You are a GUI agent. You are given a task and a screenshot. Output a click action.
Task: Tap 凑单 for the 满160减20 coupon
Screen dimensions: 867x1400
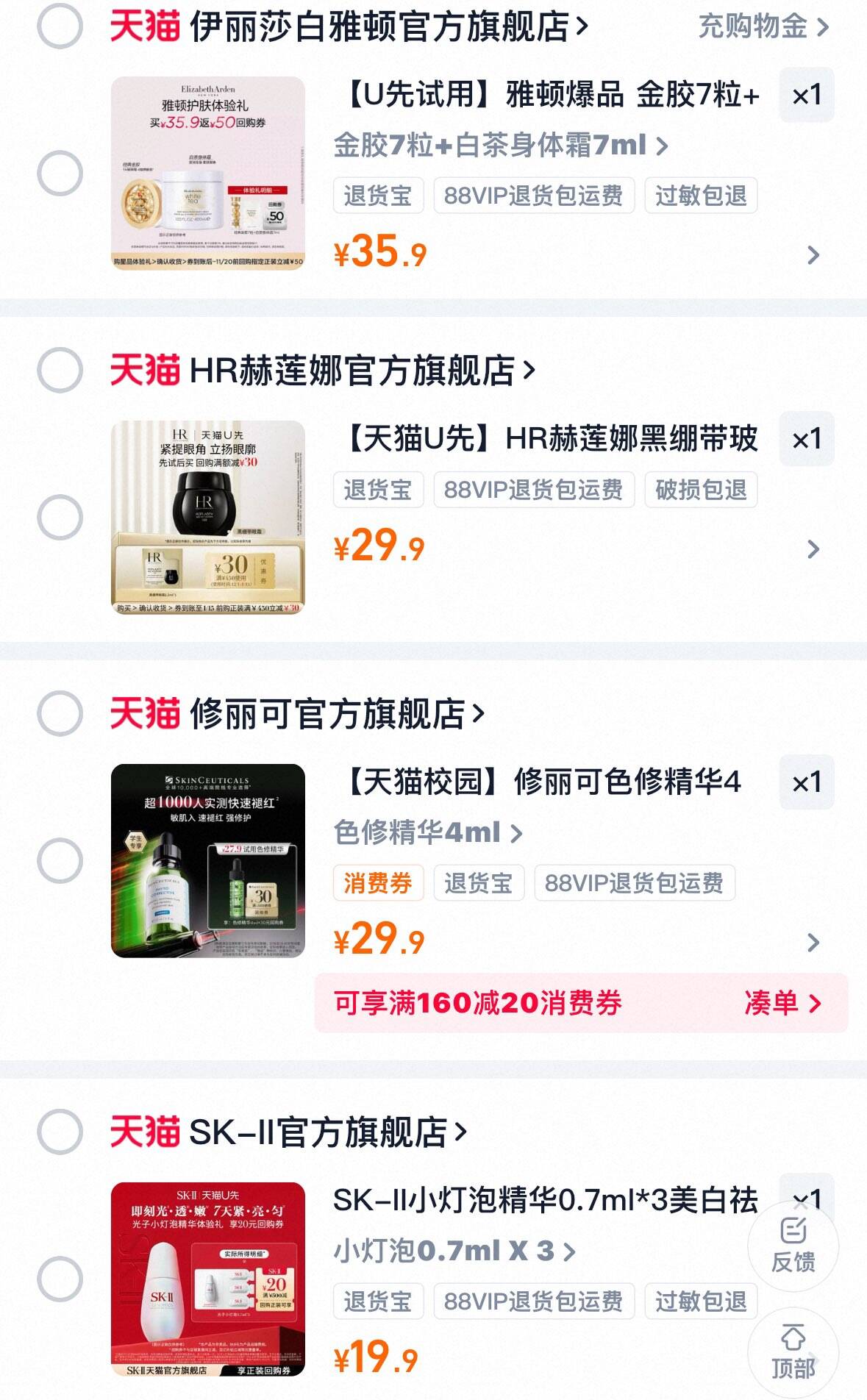[x=782, y=1003]
